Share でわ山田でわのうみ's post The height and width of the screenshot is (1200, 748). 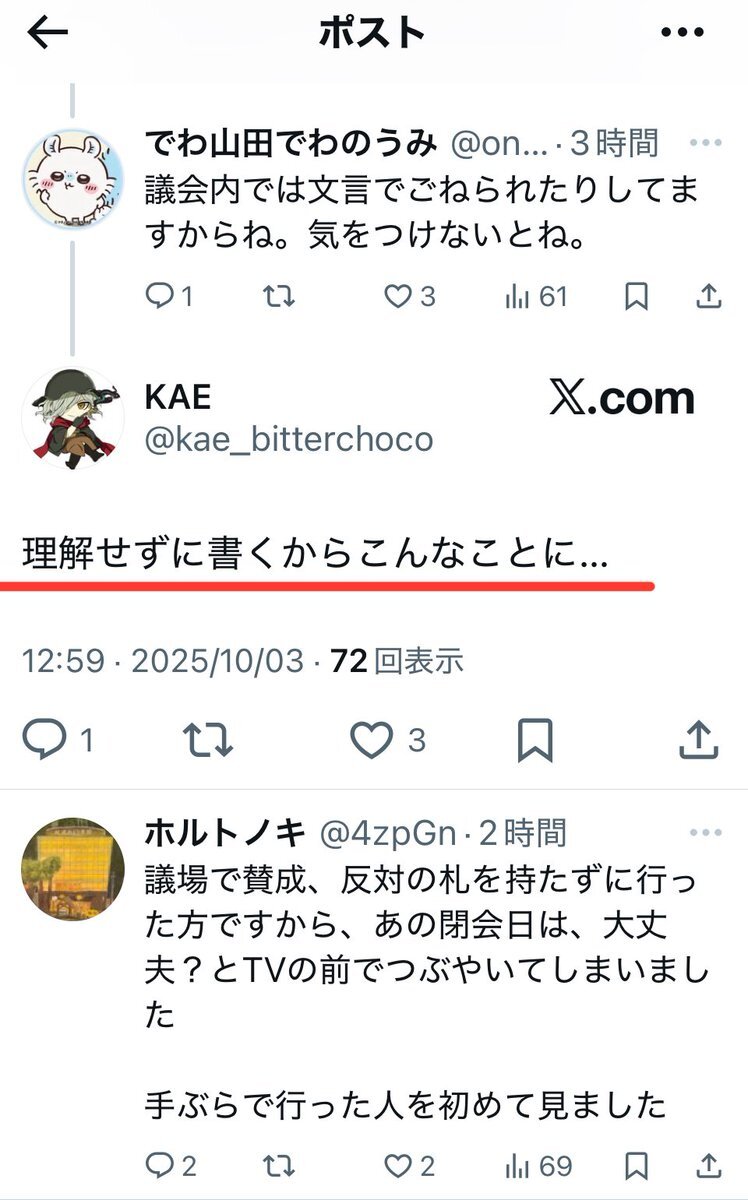(707, 296)
